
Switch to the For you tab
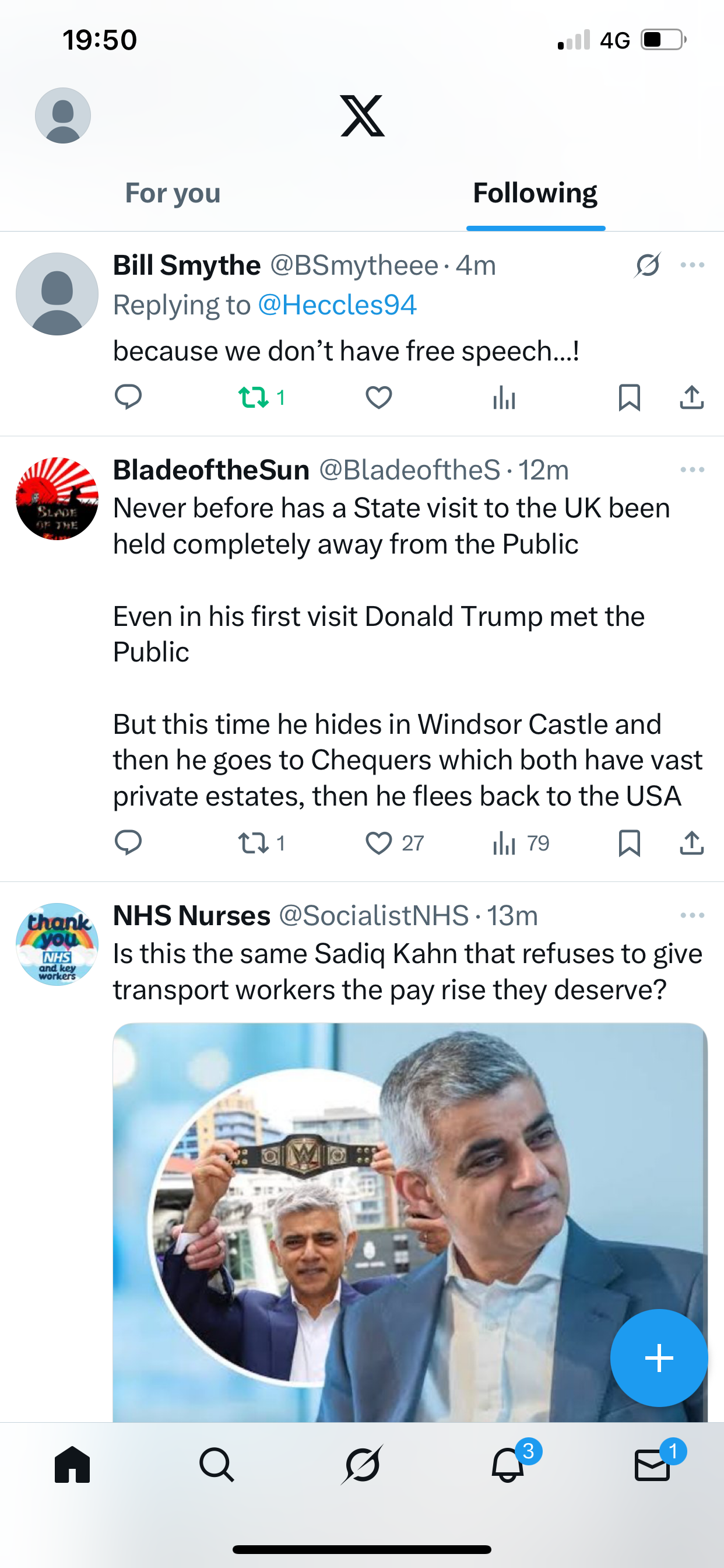tap(173, 194)
